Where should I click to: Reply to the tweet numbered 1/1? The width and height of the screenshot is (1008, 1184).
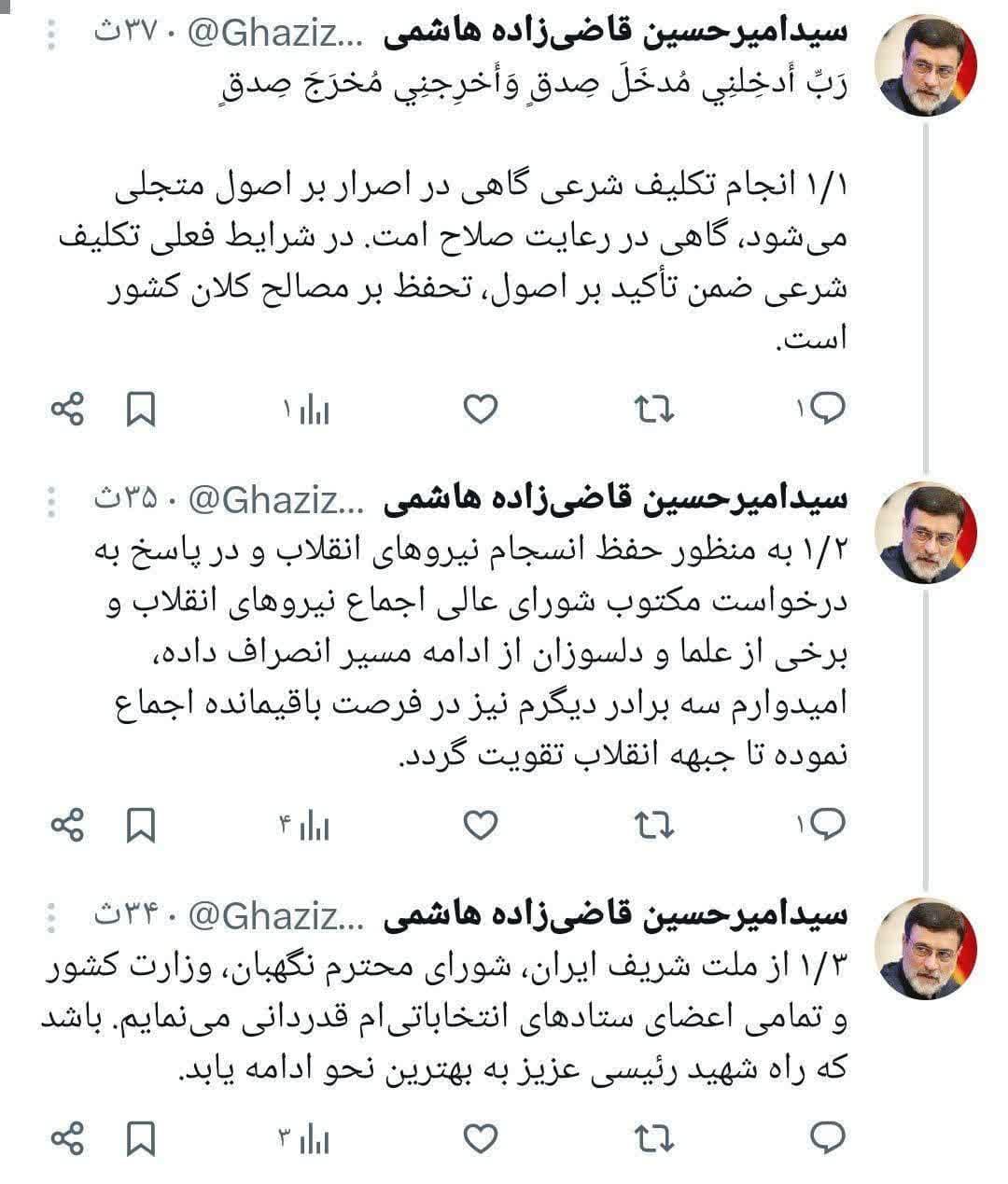pyautogui.click(x=827, y=409)
